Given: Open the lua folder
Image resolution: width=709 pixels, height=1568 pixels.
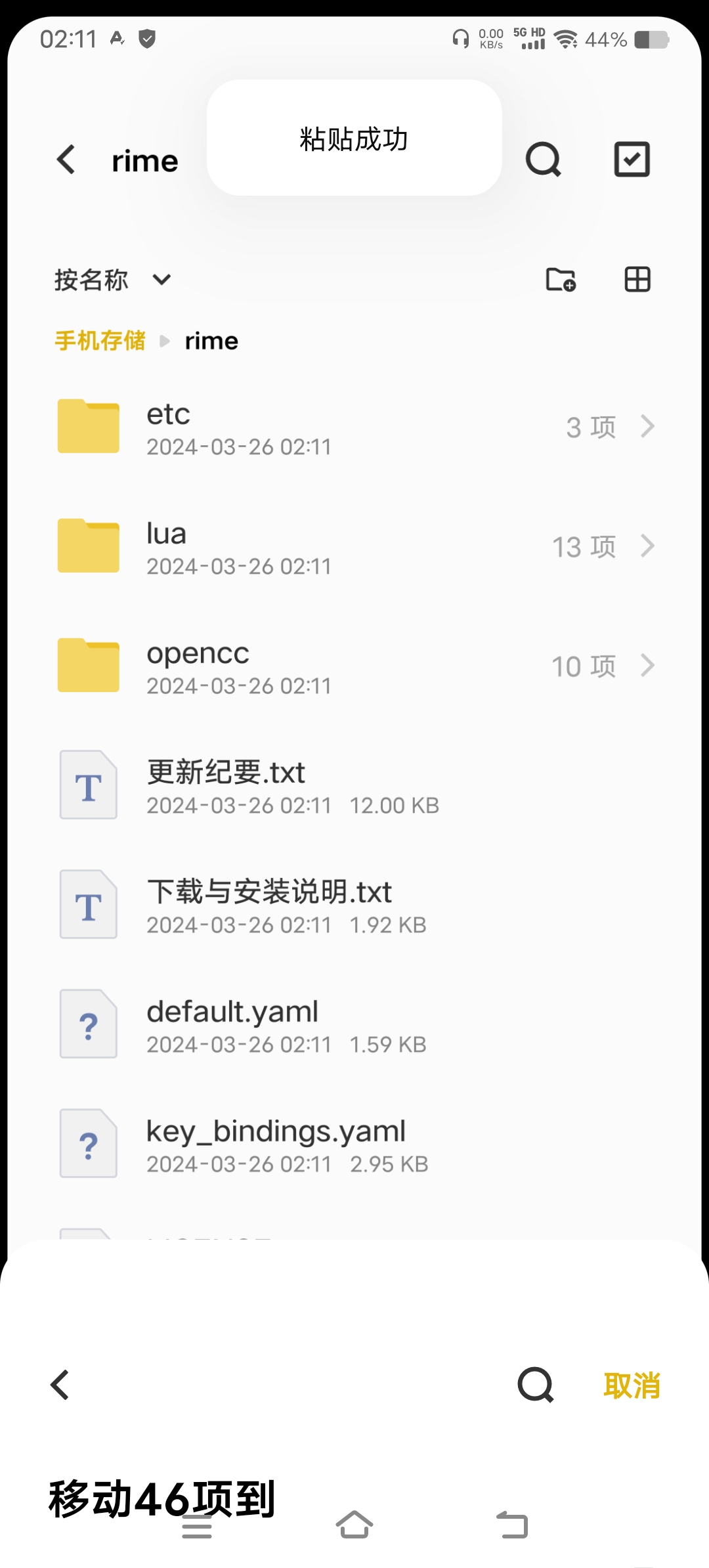Looking at the screenshot, I should (x=354, y=547).
